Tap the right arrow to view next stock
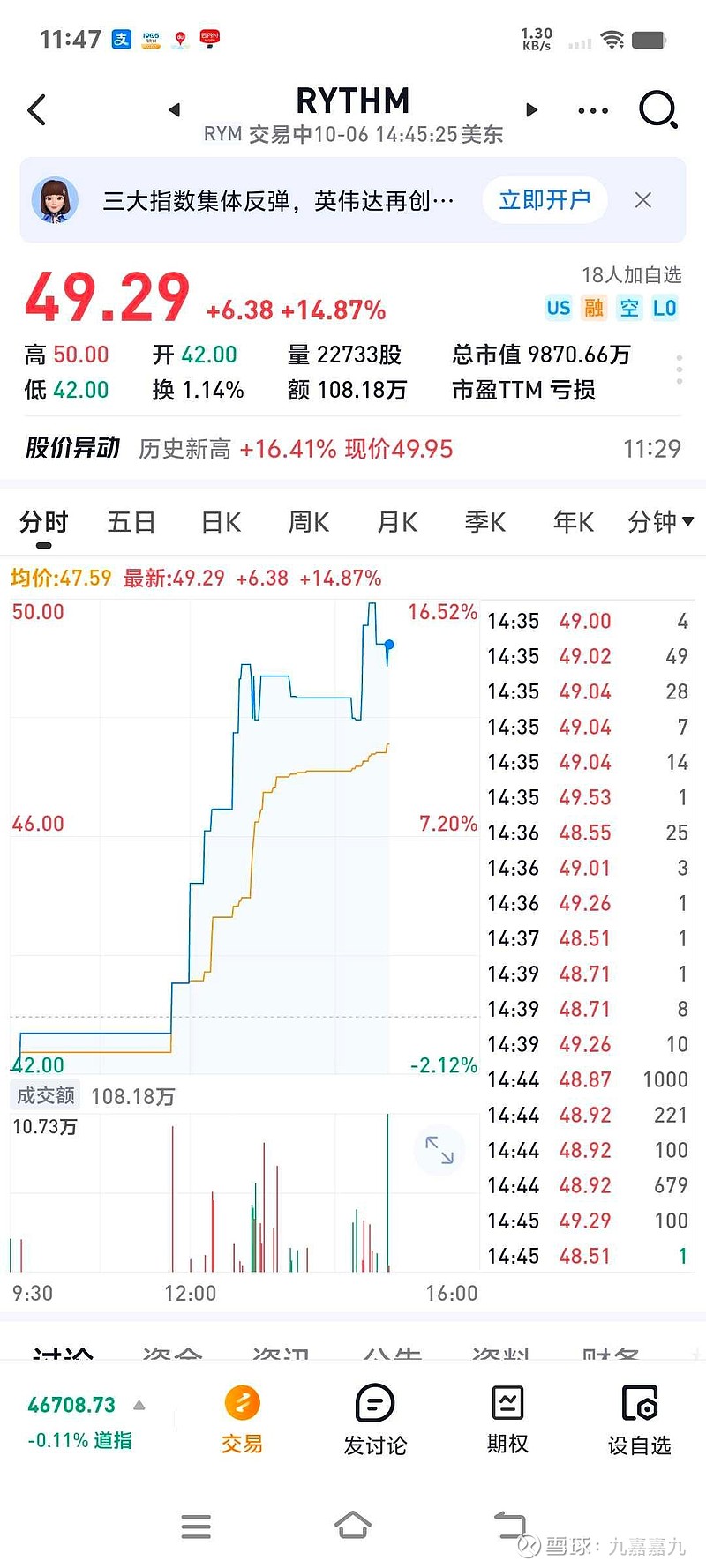The image size is (706, 1568). [x=531, y=109]
